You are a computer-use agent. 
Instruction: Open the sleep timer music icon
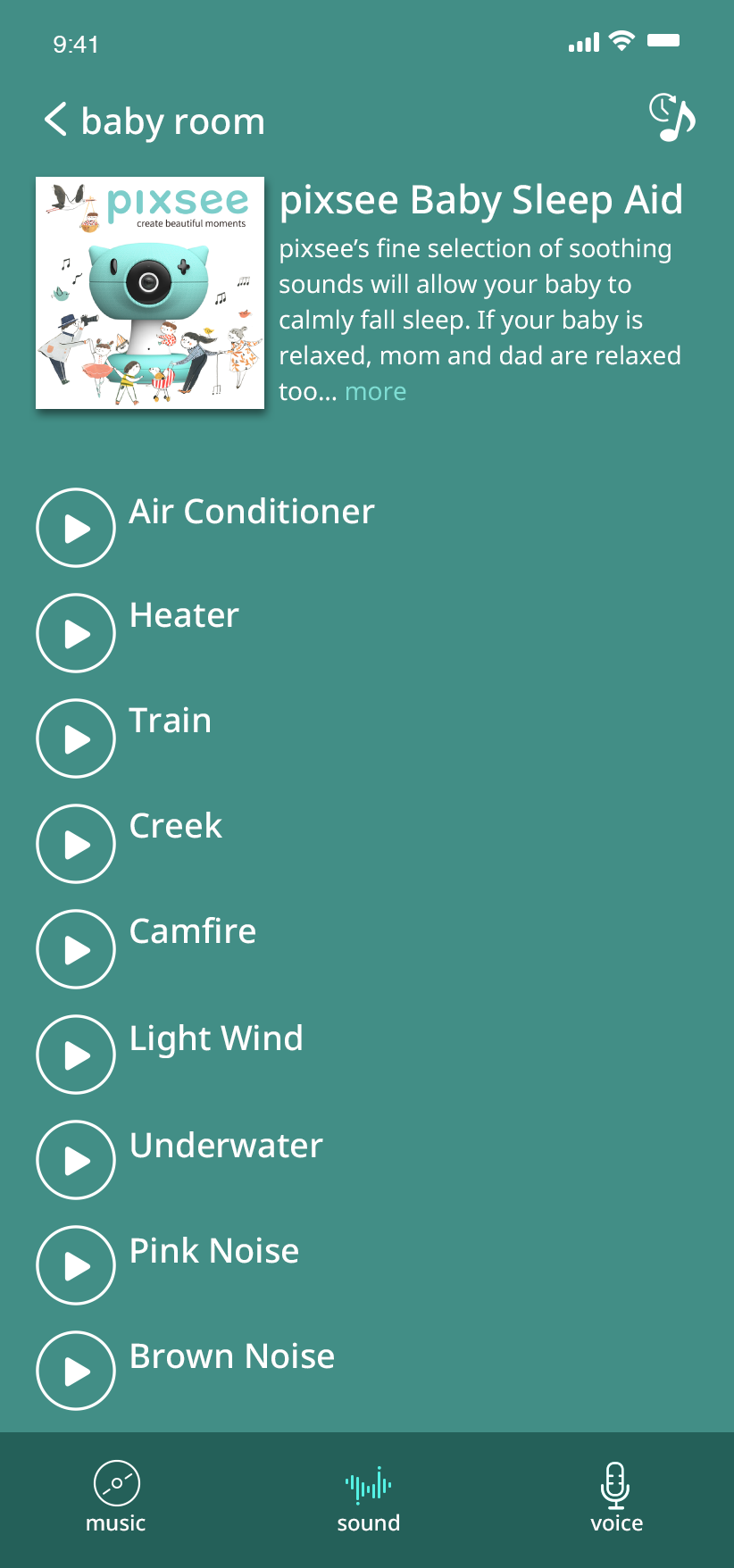pyautogui.click(x=671, y=117)
